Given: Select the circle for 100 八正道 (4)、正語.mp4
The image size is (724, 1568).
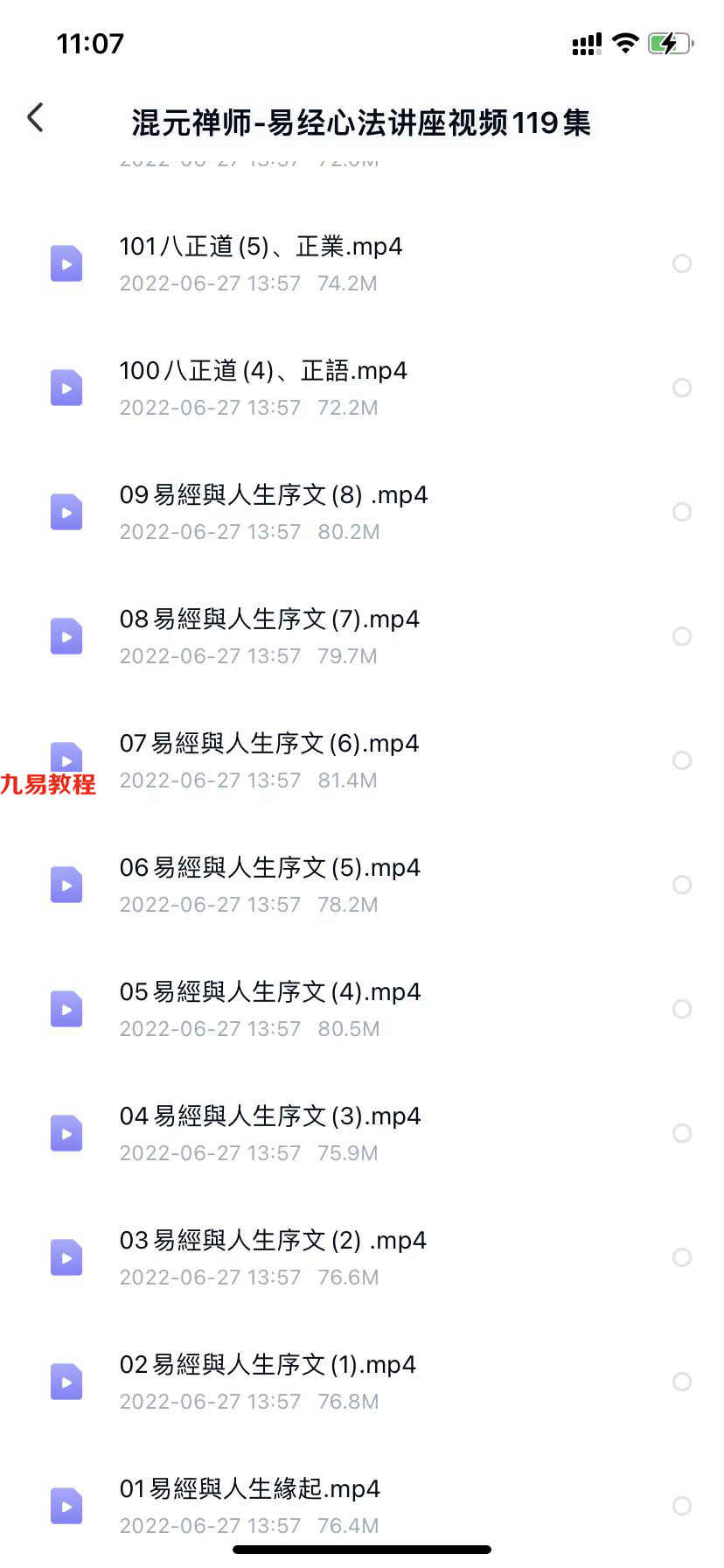Looking at the screenshot, I should 682,388.
